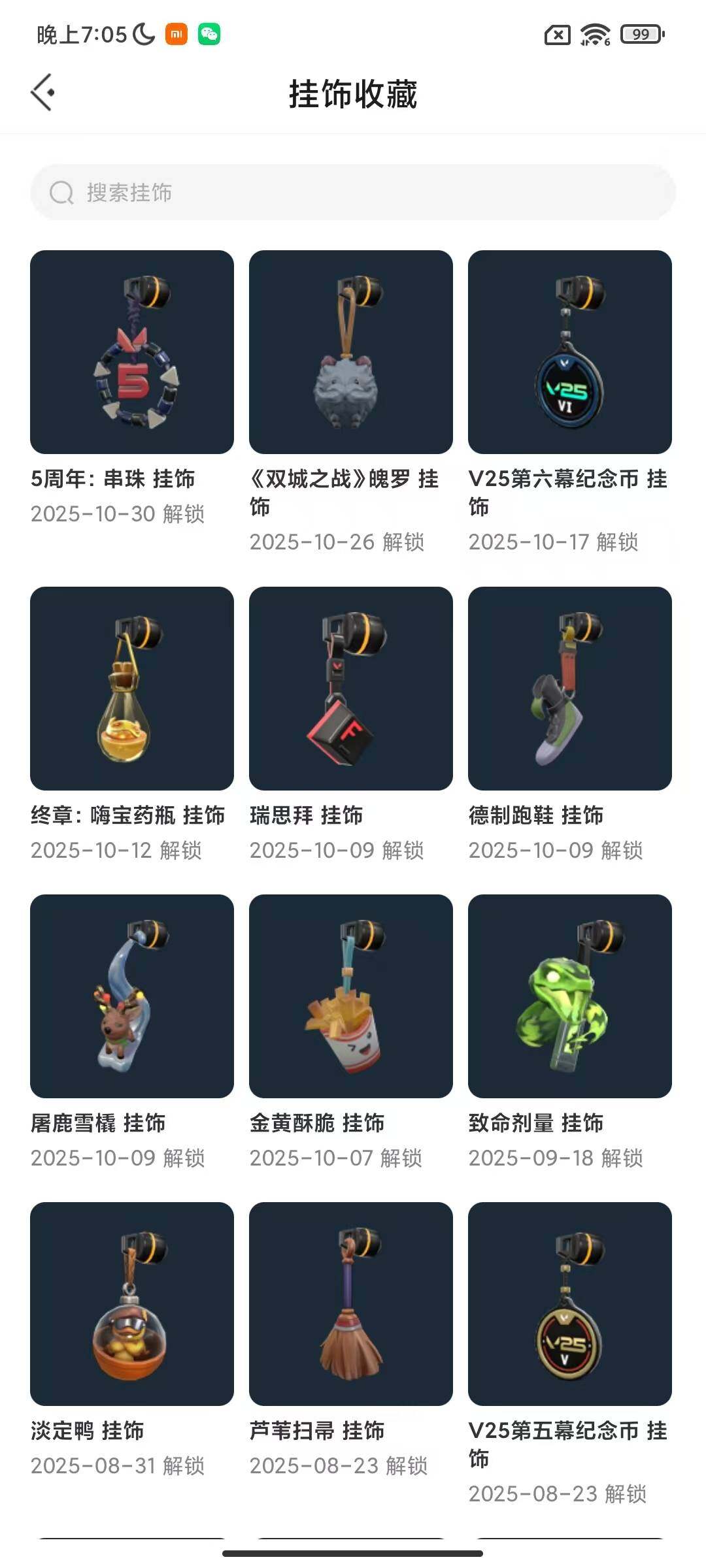This screenshot has height=1568, width=706.
Task: View the 淡定鸭 挂饰 item
Action: pyautogui.click(x=132, y=1304)
